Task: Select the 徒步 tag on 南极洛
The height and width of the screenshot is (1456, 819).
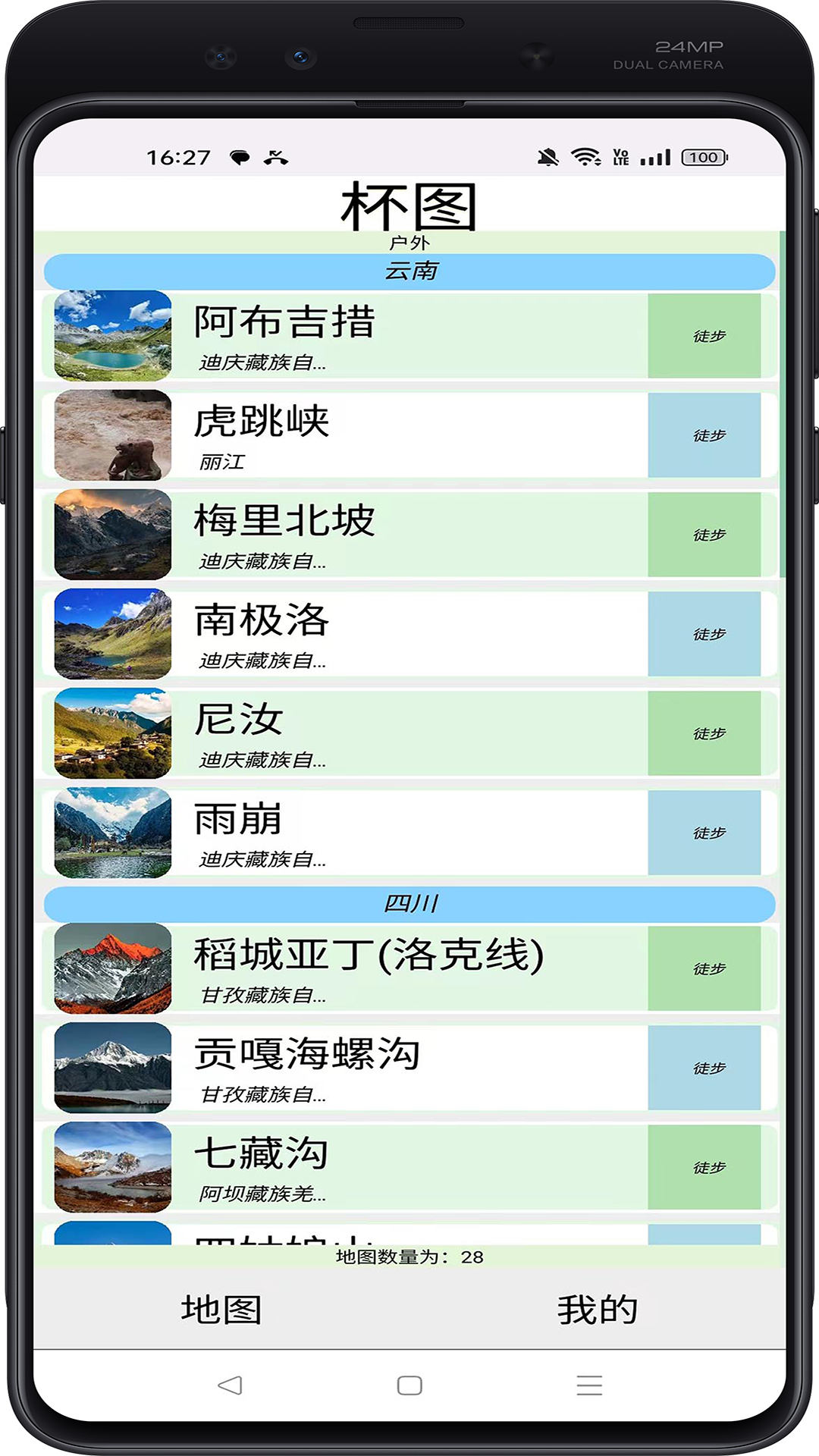Action: [x=705, y=633]
